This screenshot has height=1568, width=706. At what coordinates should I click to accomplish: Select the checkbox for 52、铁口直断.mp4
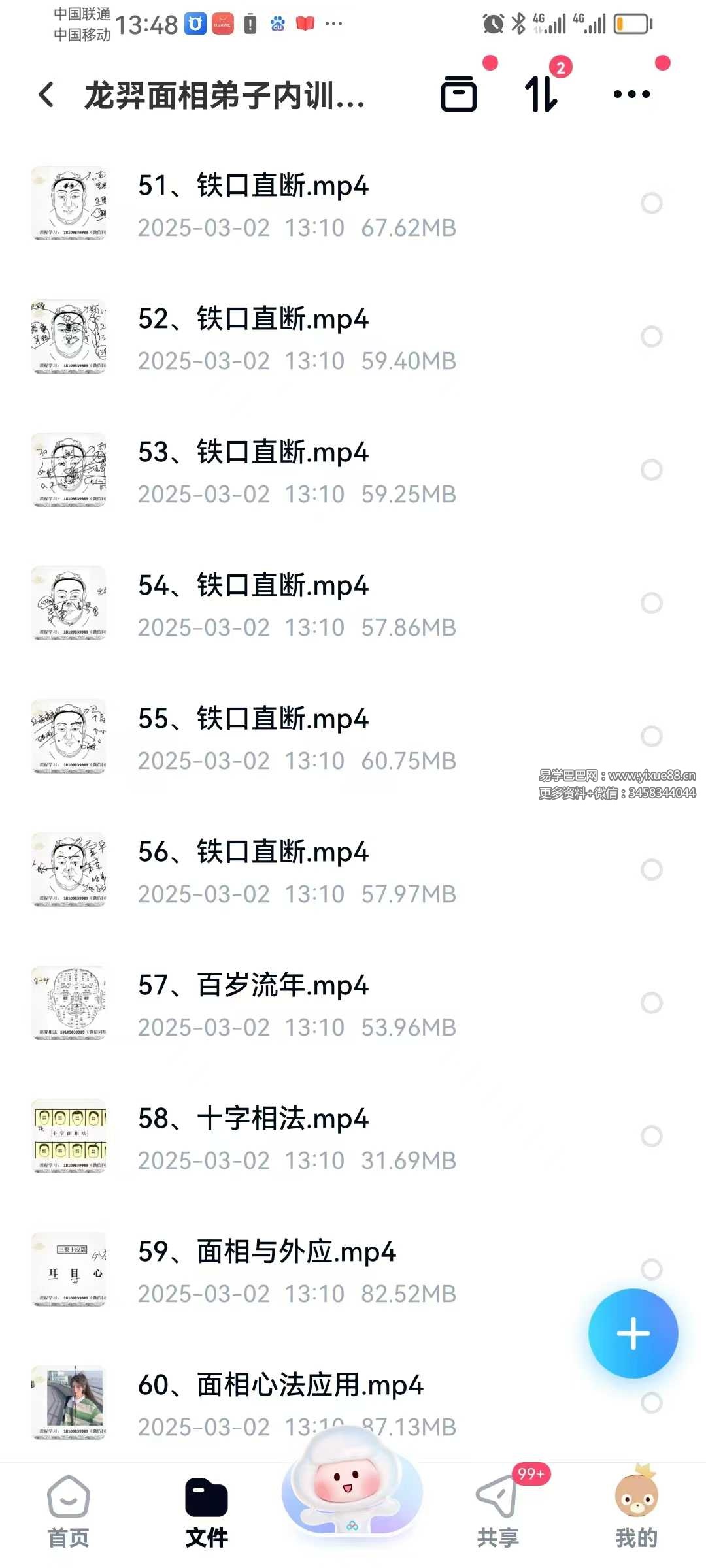pos(652,336)
